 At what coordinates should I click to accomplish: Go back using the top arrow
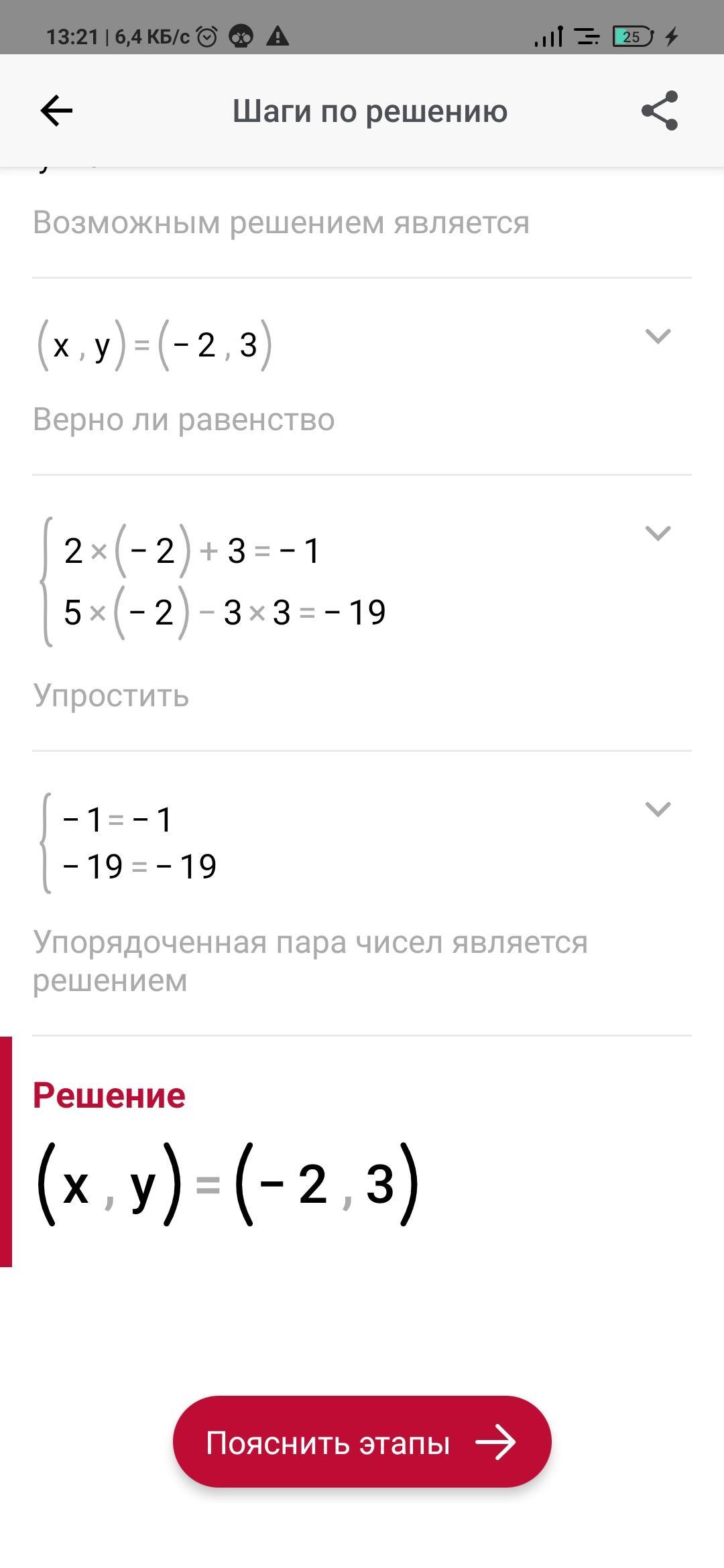coord(56,111)
